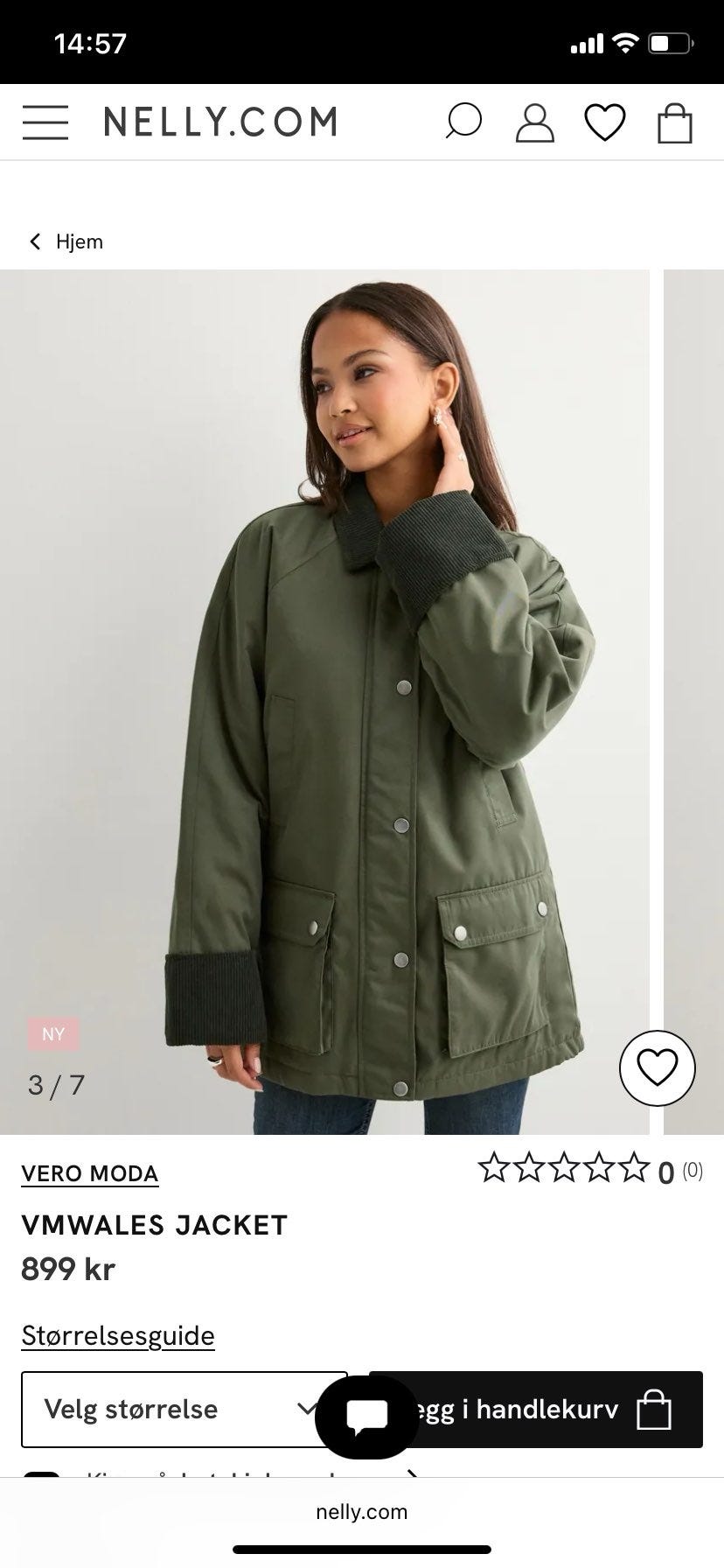Image resolution: width=724 pixels, height=1568 pixels.
Task: Open the Størrelsesguide link
Action: point(118,1335)
